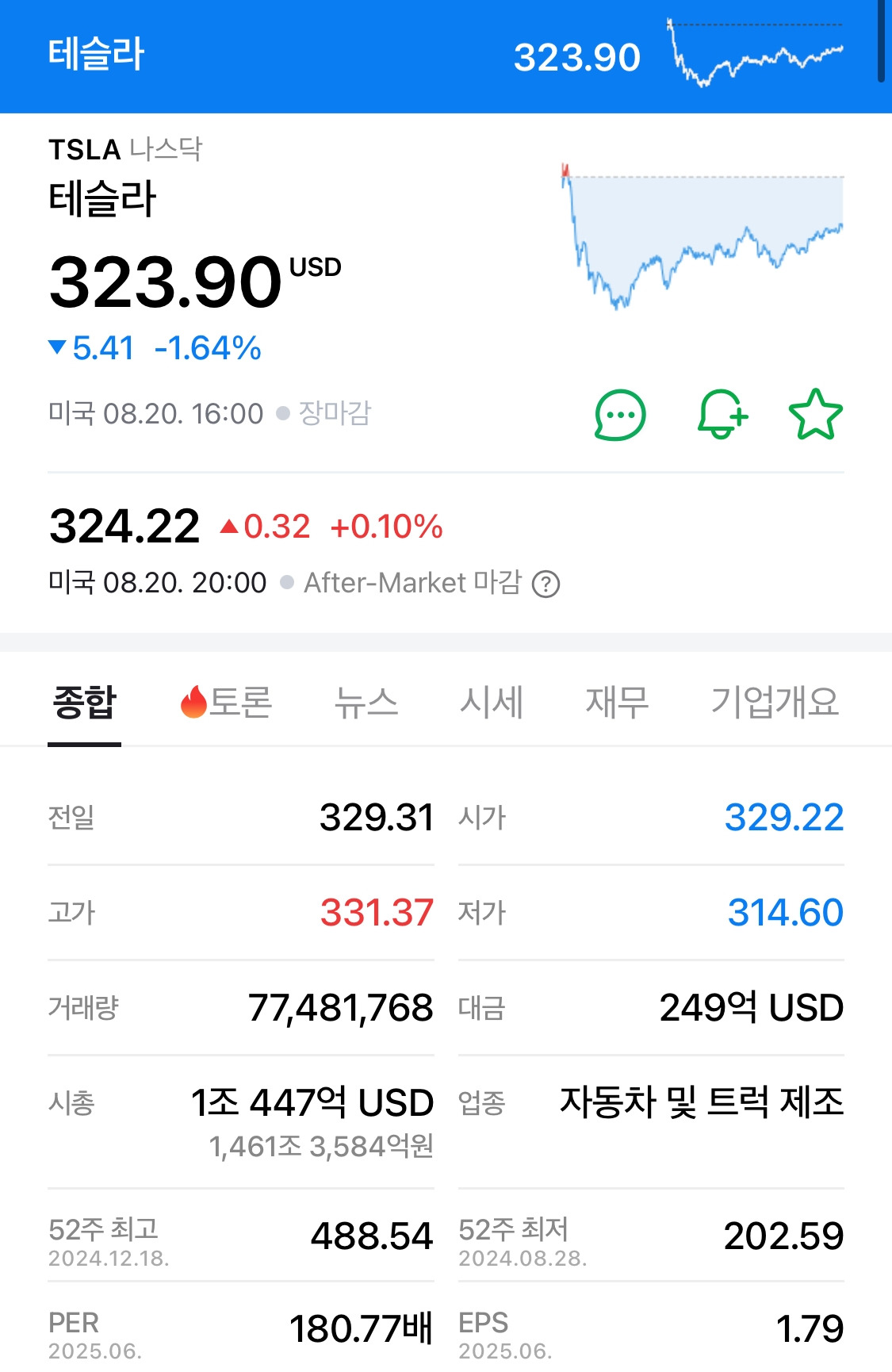Screen dimensions: 892x1372
Task: Add Tesla to favorites with the star
Action: 815,415
